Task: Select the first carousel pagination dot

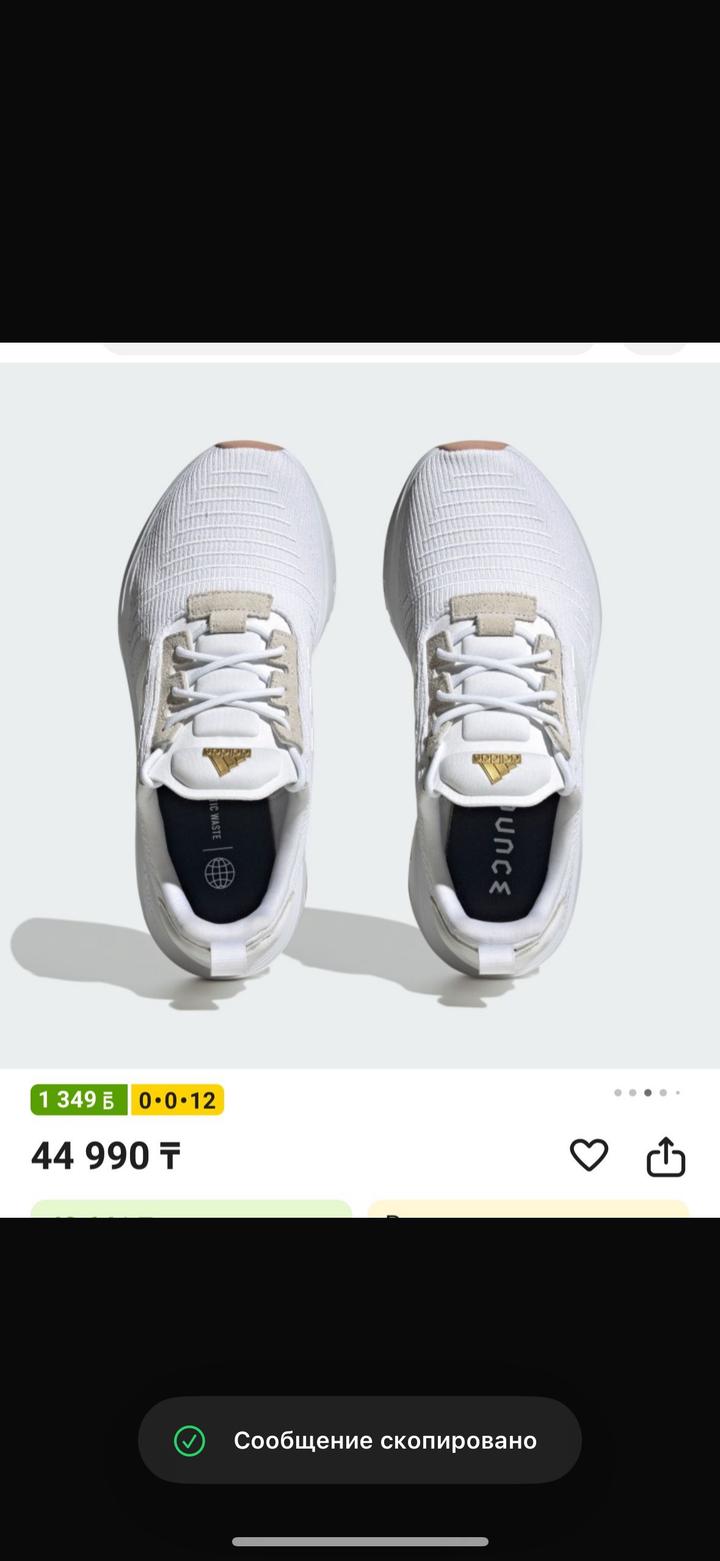Action: click(x=617, y=1092)
